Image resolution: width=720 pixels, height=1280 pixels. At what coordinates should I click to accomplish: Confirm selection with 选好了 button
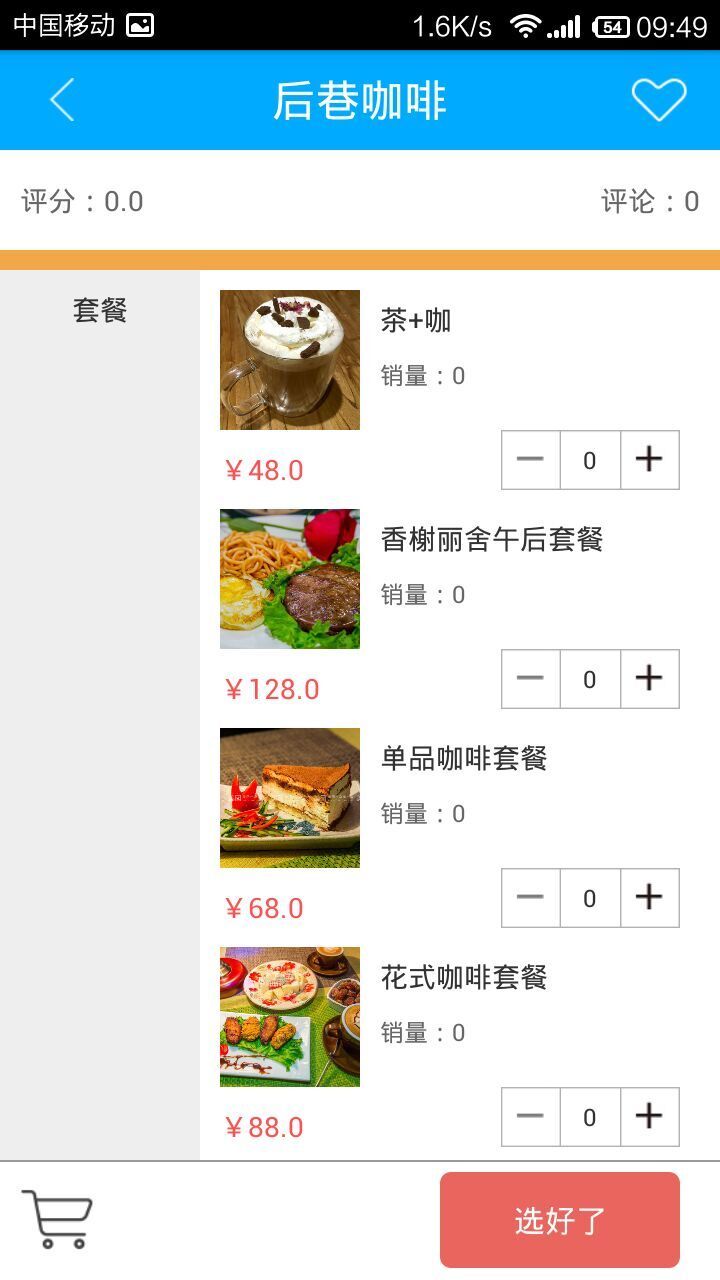point(559,1220)
